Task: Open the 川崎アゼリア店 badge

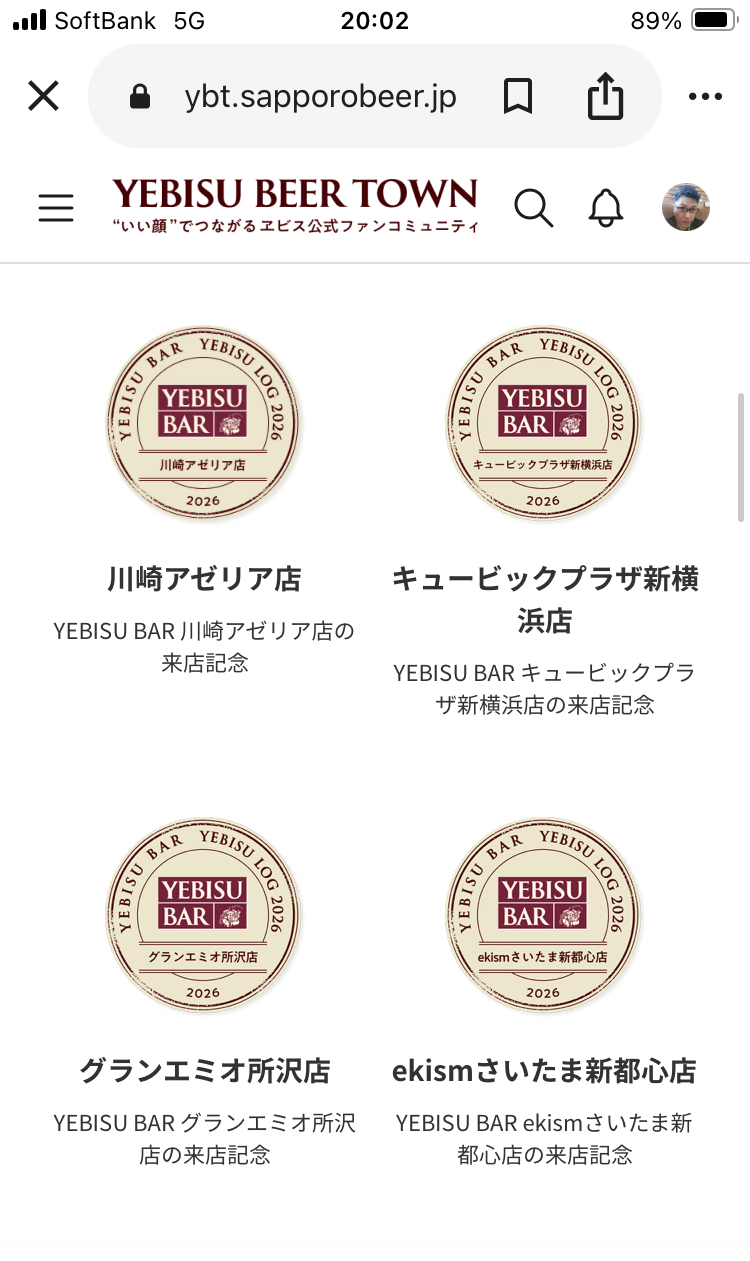Action: [x=204, y=422]
